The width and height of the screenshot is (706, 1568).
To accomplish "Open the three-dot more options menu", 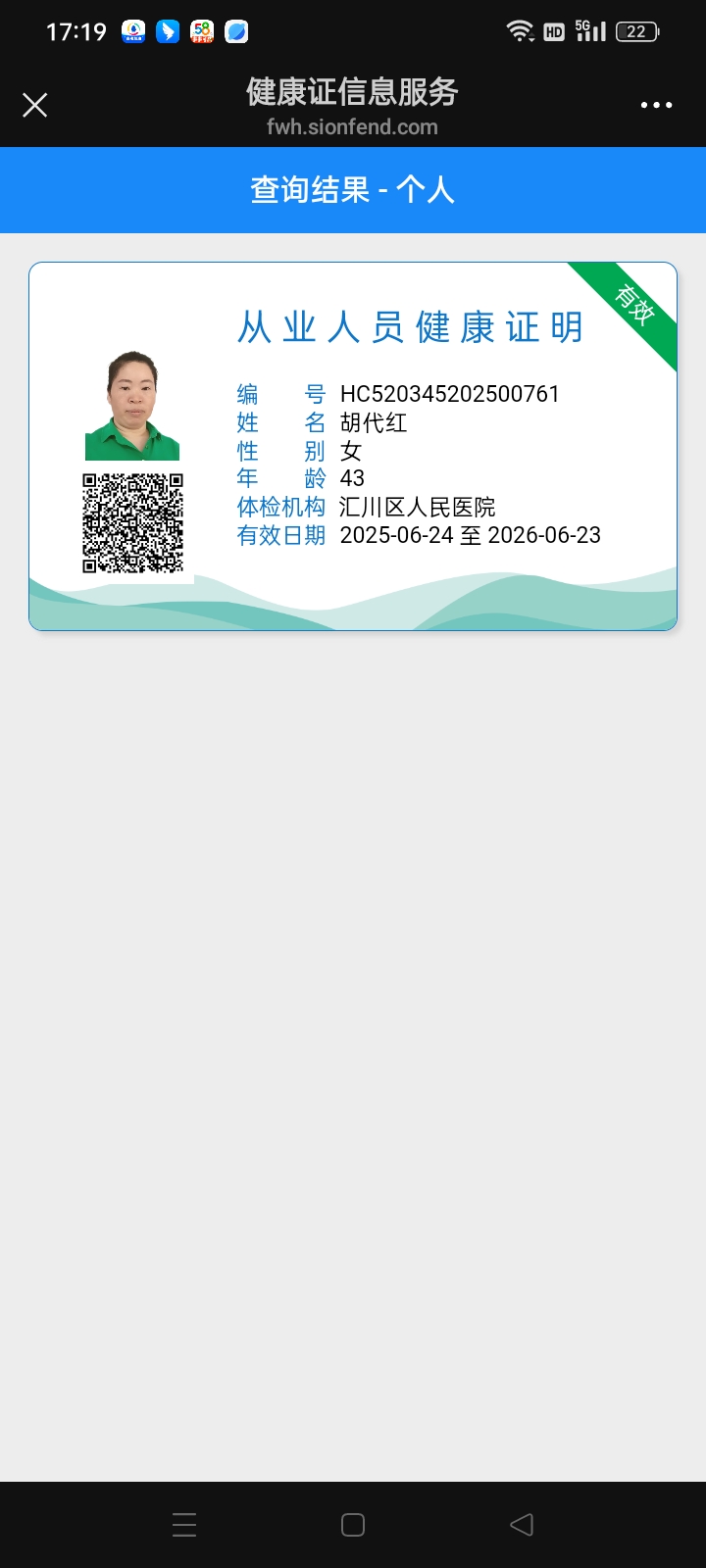I will 656,105.
